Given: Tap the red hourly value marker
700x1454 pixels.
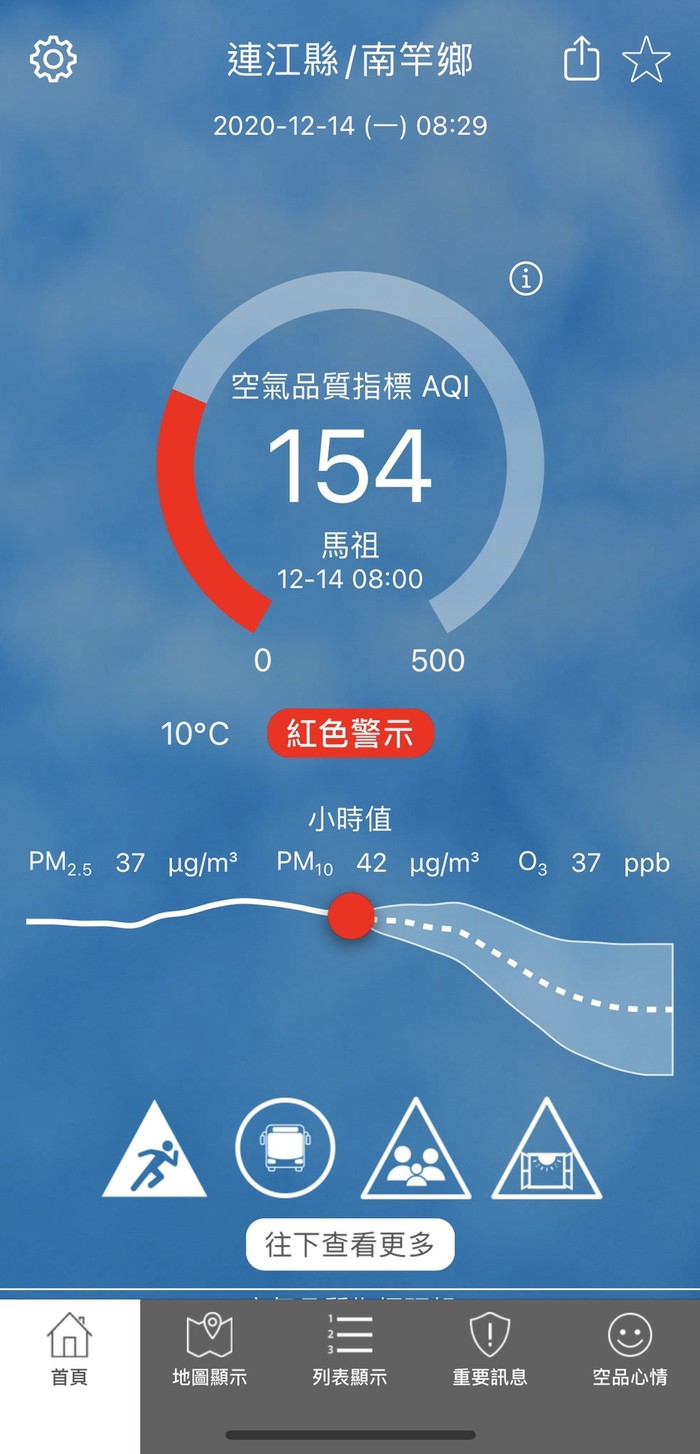Looking at the screenshot, I should click(x=351, y=915).
